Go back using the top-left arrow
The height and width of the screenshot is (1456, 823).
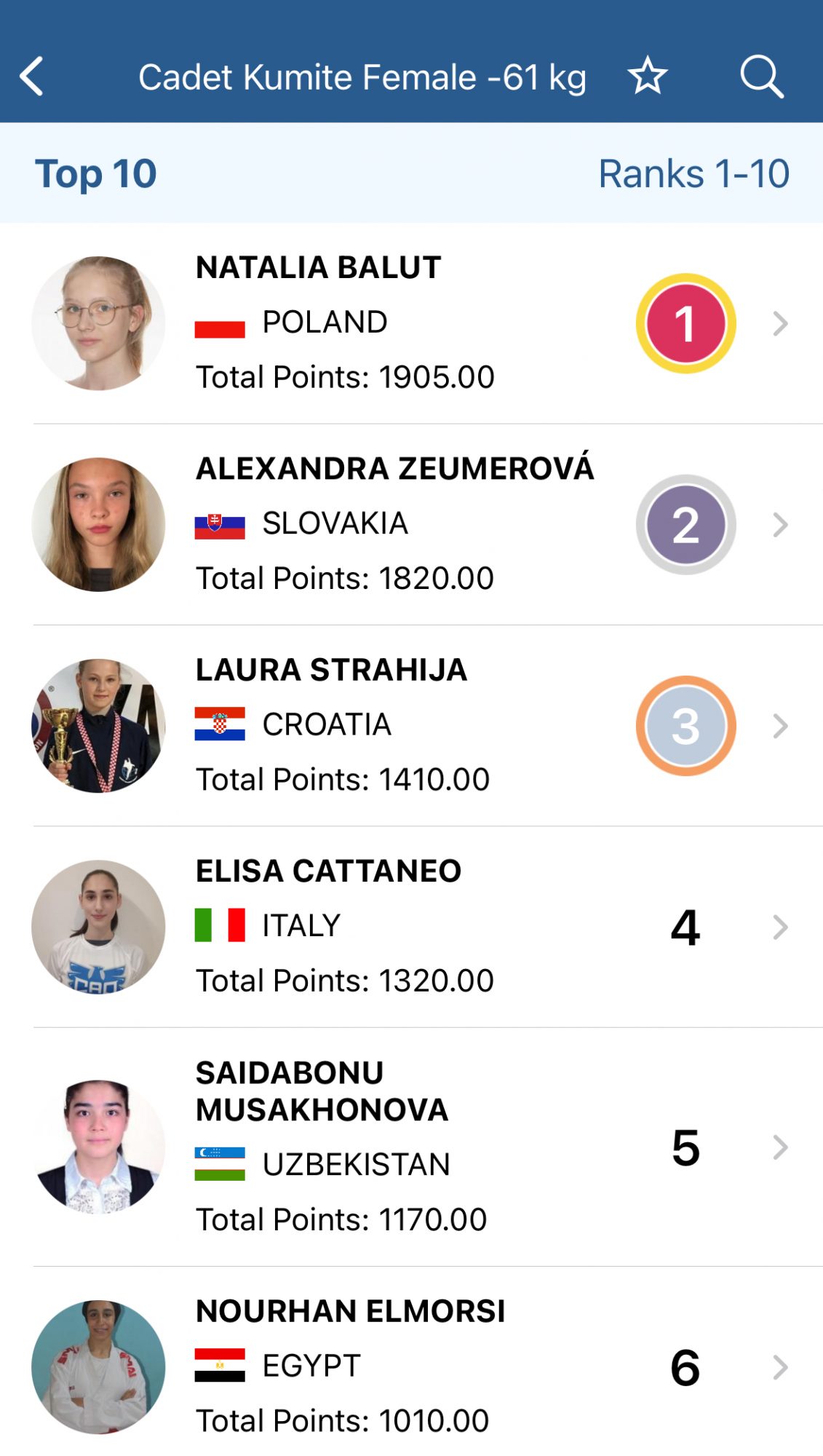tap(32, 76)
